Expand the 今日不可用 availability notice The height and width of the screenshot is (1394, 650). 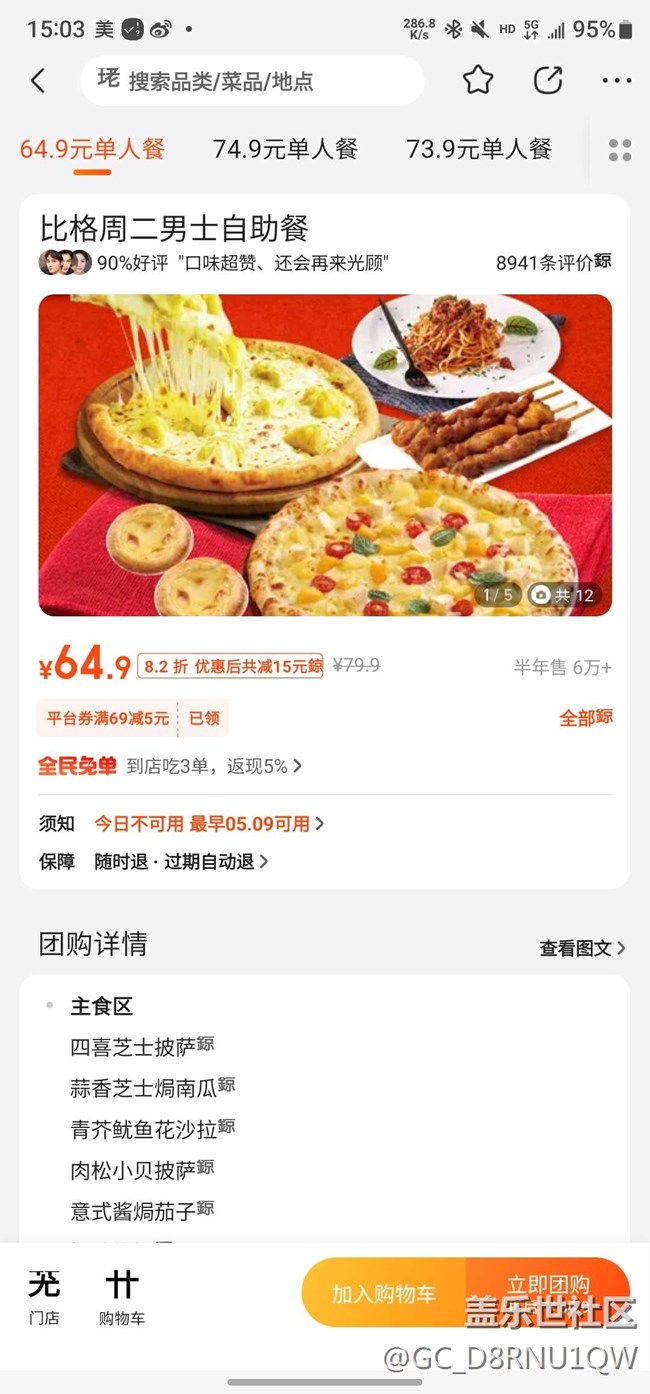209,824
